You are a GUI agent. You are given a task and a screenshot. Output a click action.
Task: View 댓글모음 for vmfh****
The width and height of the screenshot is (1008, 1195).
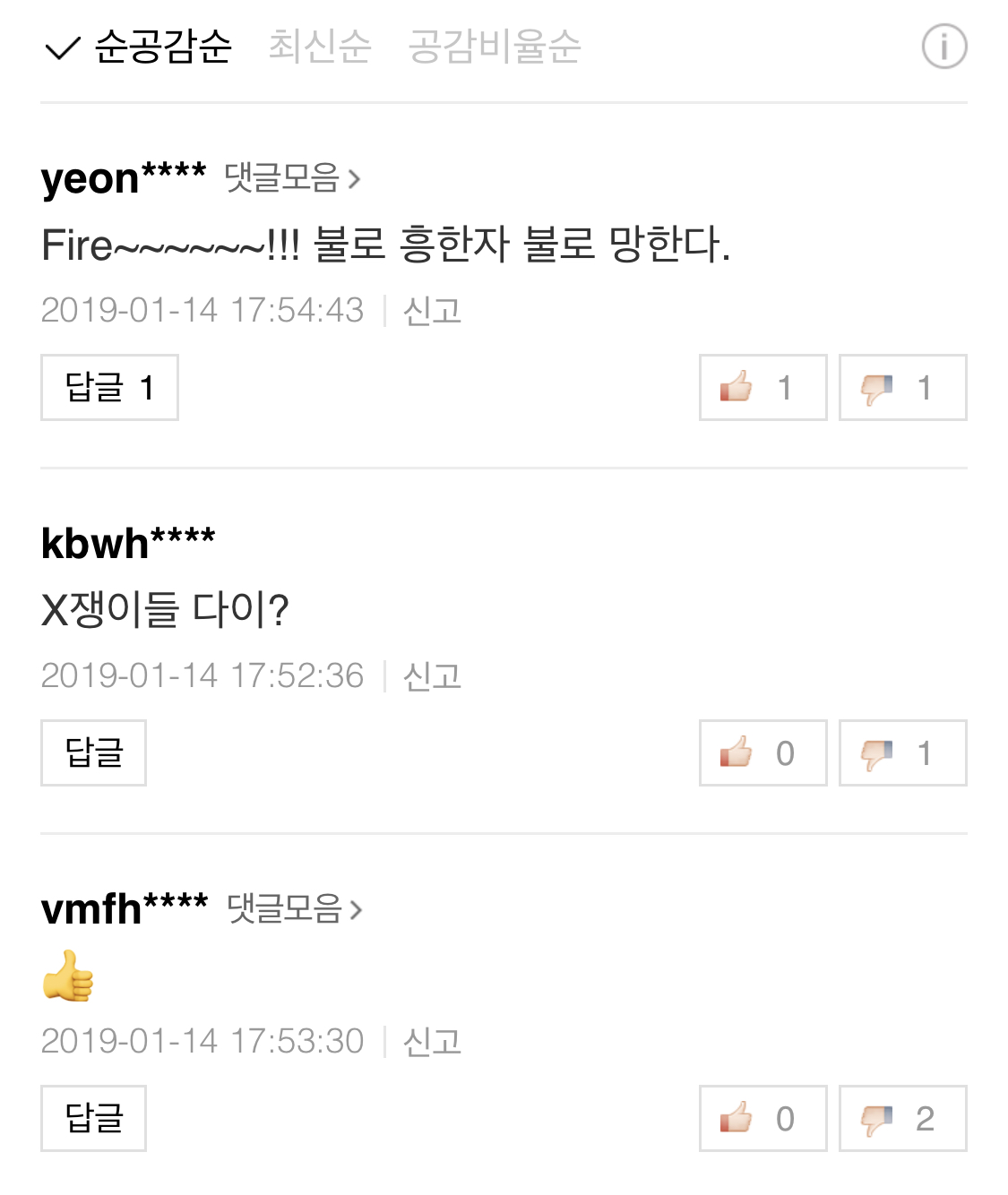click(295, 909)
